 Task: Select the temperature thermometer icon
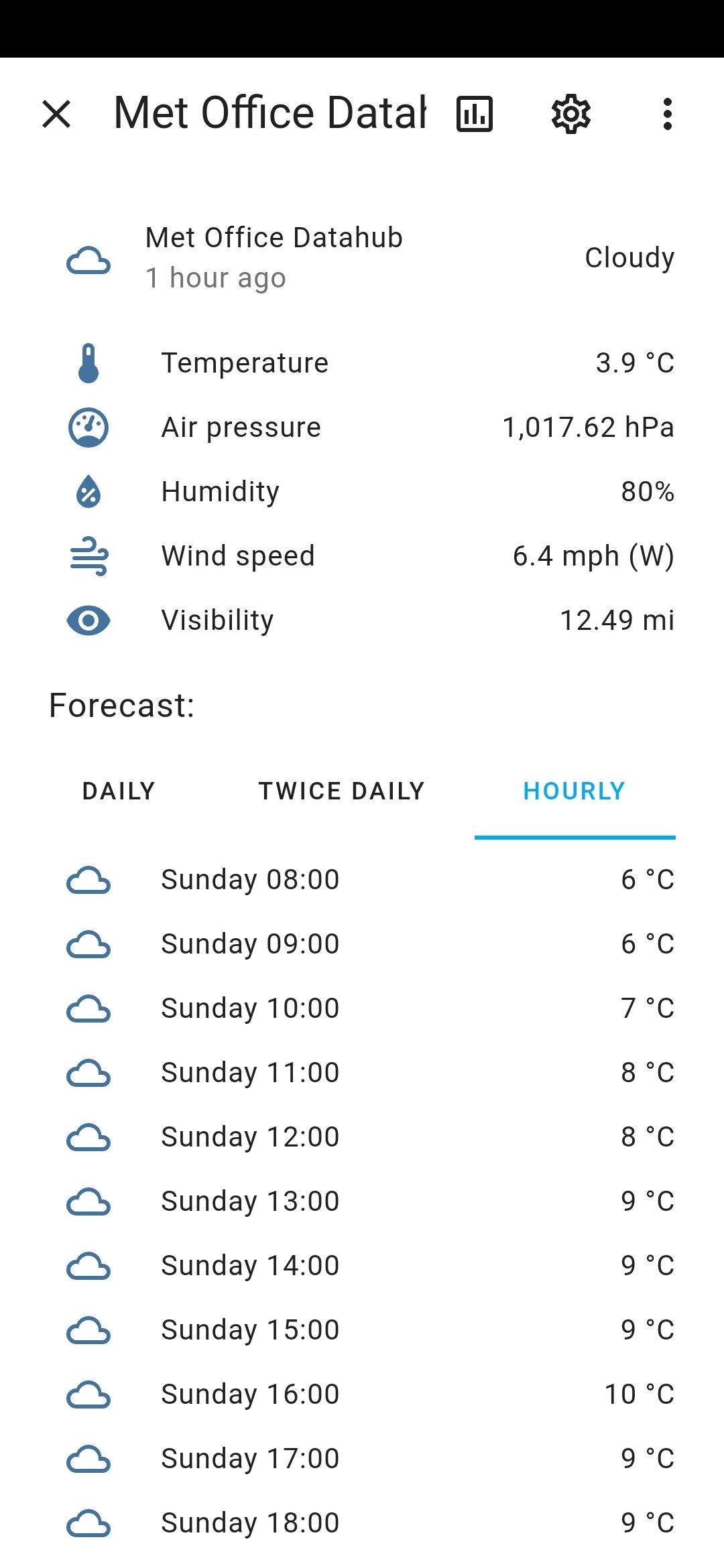point(88,362)
